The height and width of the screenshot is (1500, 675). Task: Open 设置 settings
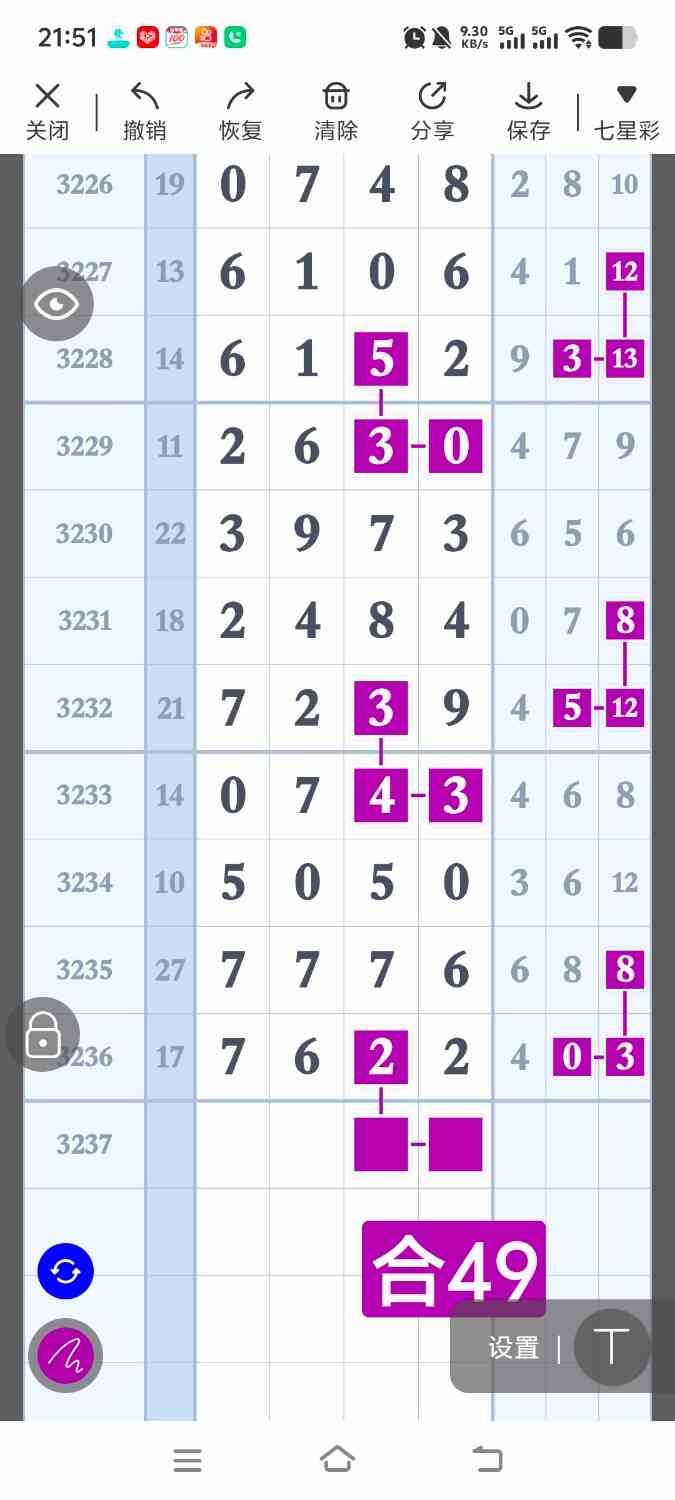[x=514, y=1348]
